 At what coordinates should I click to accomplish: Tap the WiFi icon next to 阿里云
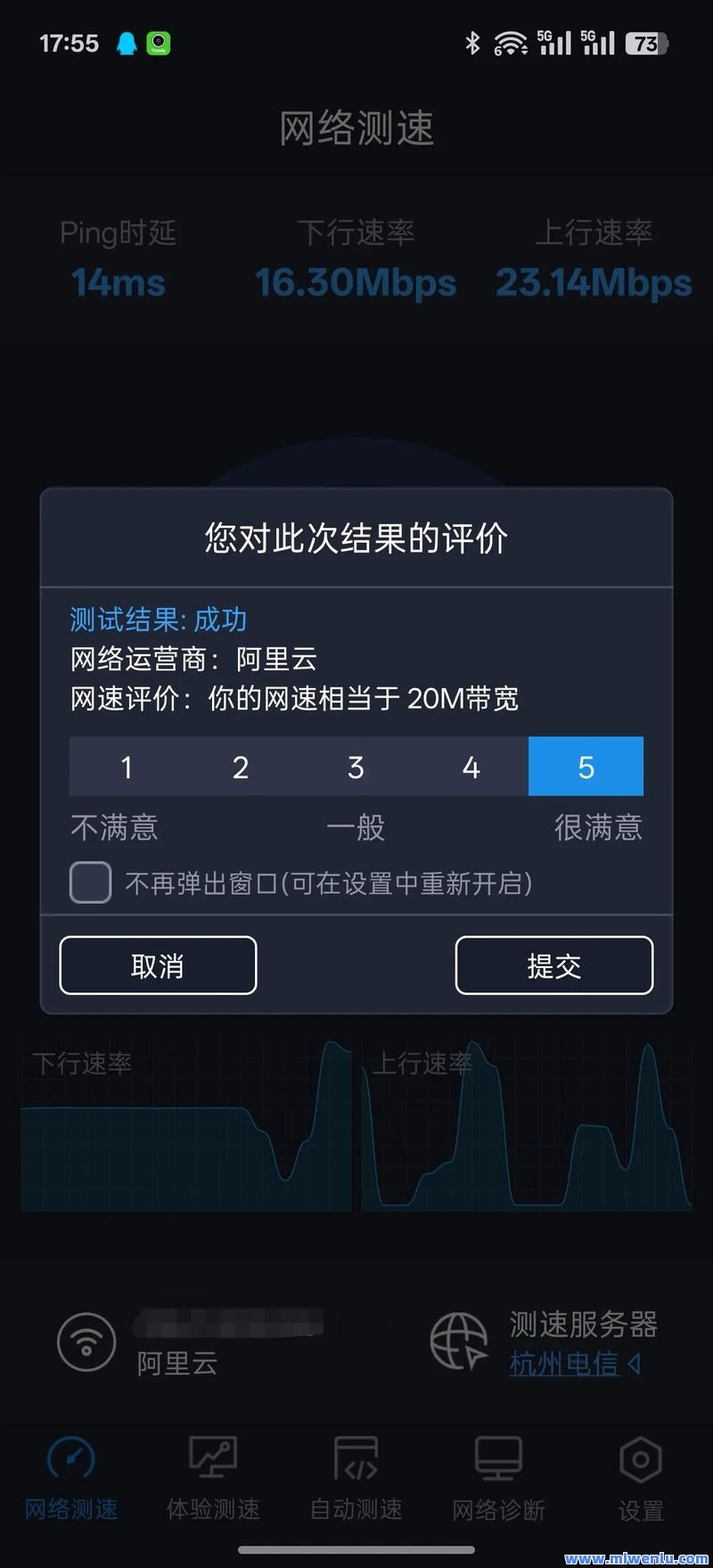point(86,1342)
